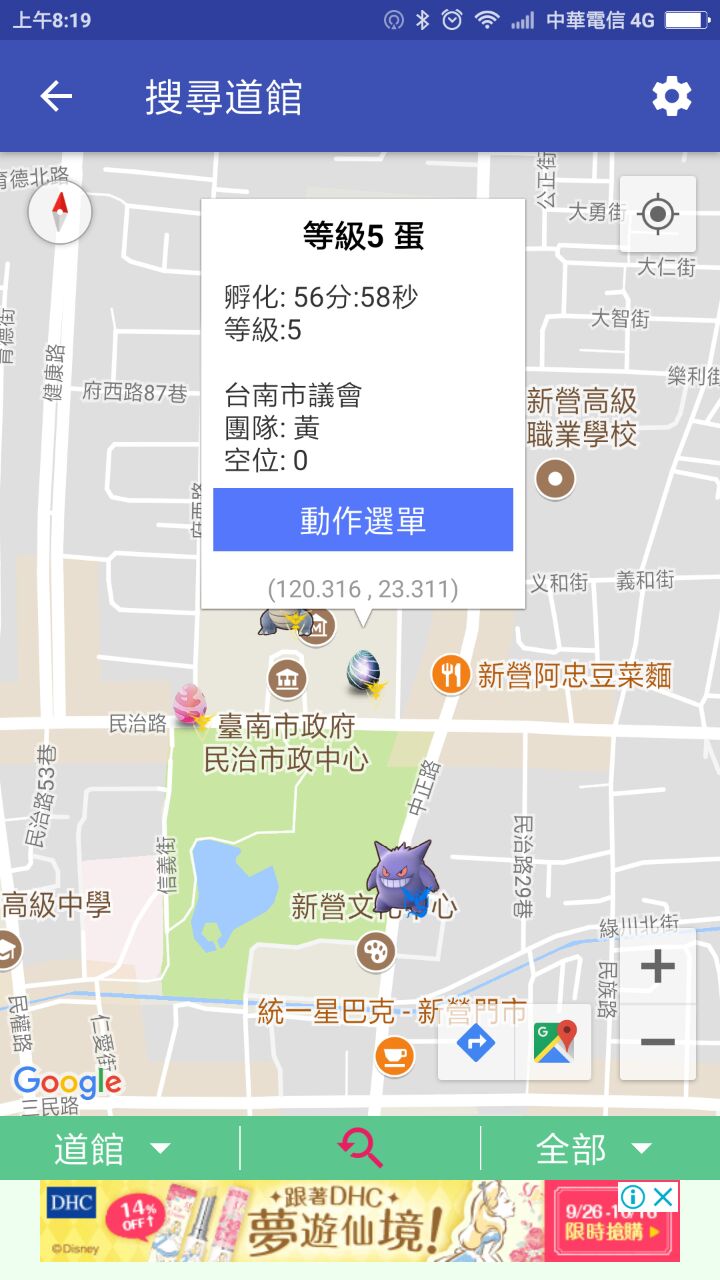
Task: Get directions with the blue arrow icon
Action: pyautogui.click(x=476, y=1043)
